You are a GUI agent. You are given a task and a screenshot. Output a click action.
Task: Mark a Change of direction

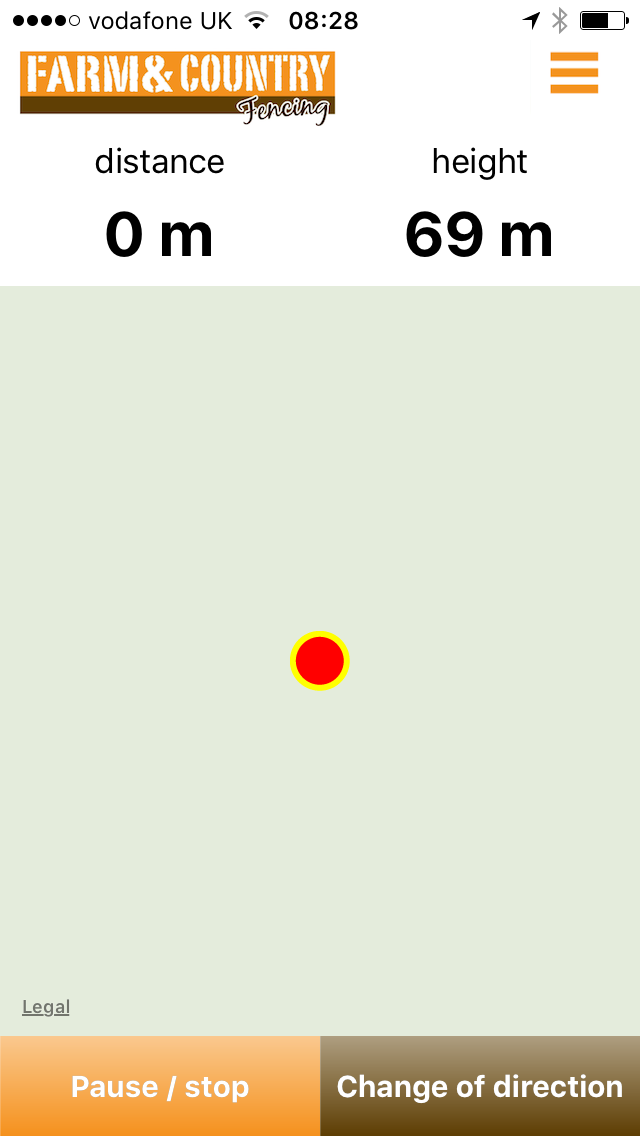point(480,1086)
